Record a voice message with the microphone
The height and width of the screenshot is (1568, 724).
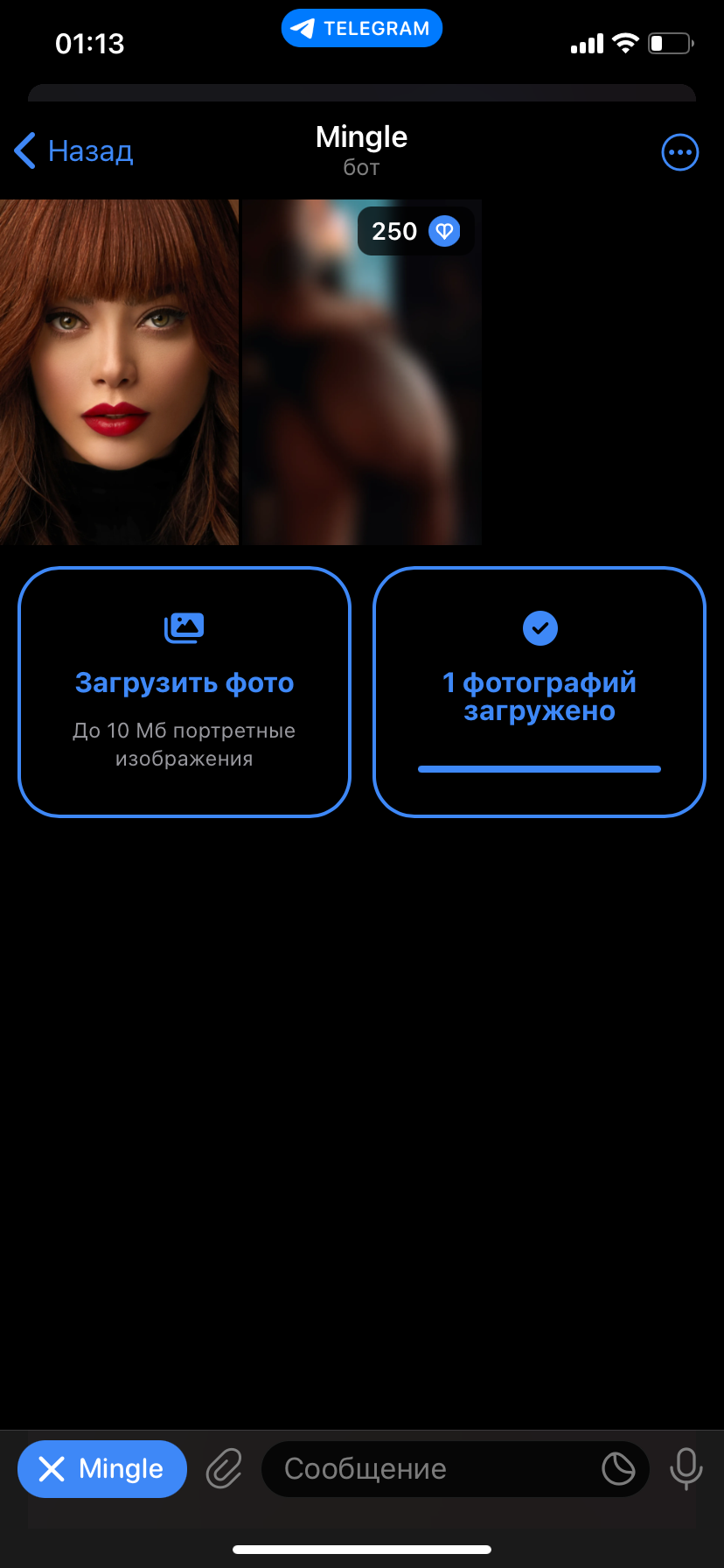click(x=686, y=1469)
